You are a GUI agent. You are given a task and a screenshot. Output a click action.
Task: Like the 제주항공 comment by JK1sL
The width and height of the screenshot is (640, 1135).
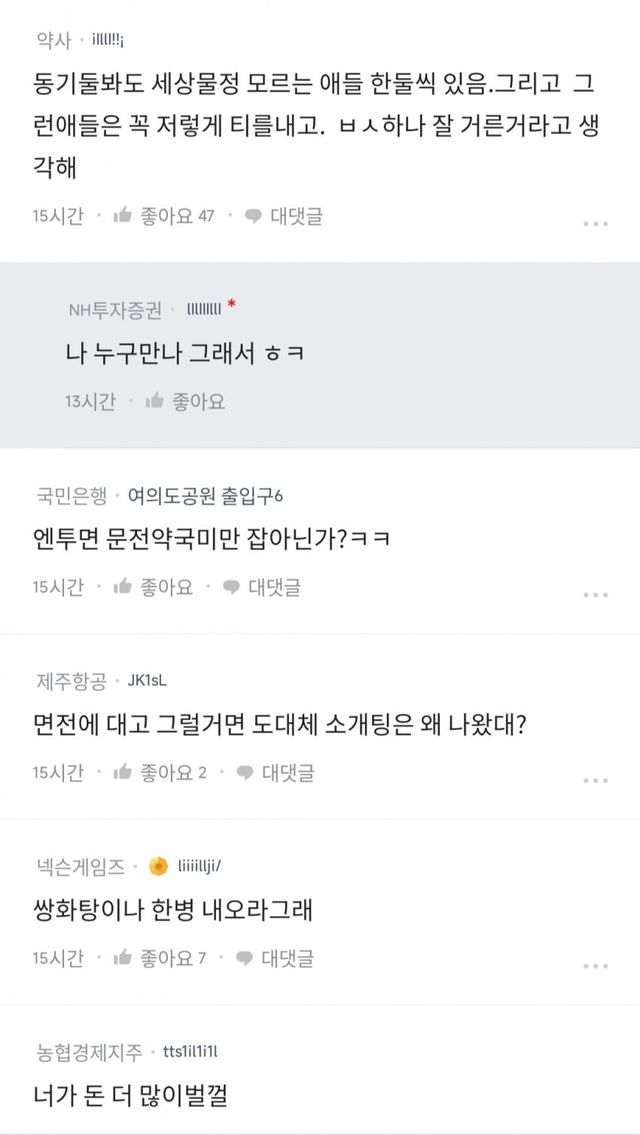coord(160,772)
